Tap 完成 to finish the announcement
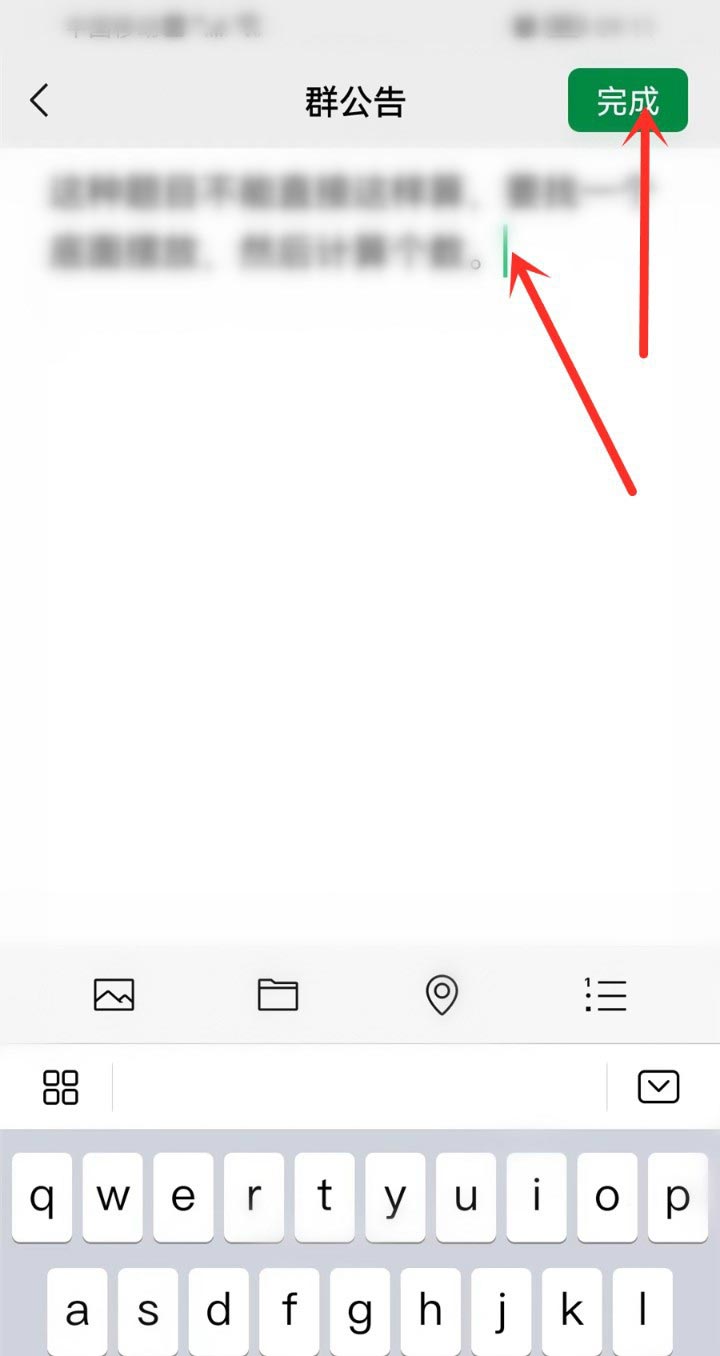The width and height of the screenshot is (720, 1356). (627, 101)
